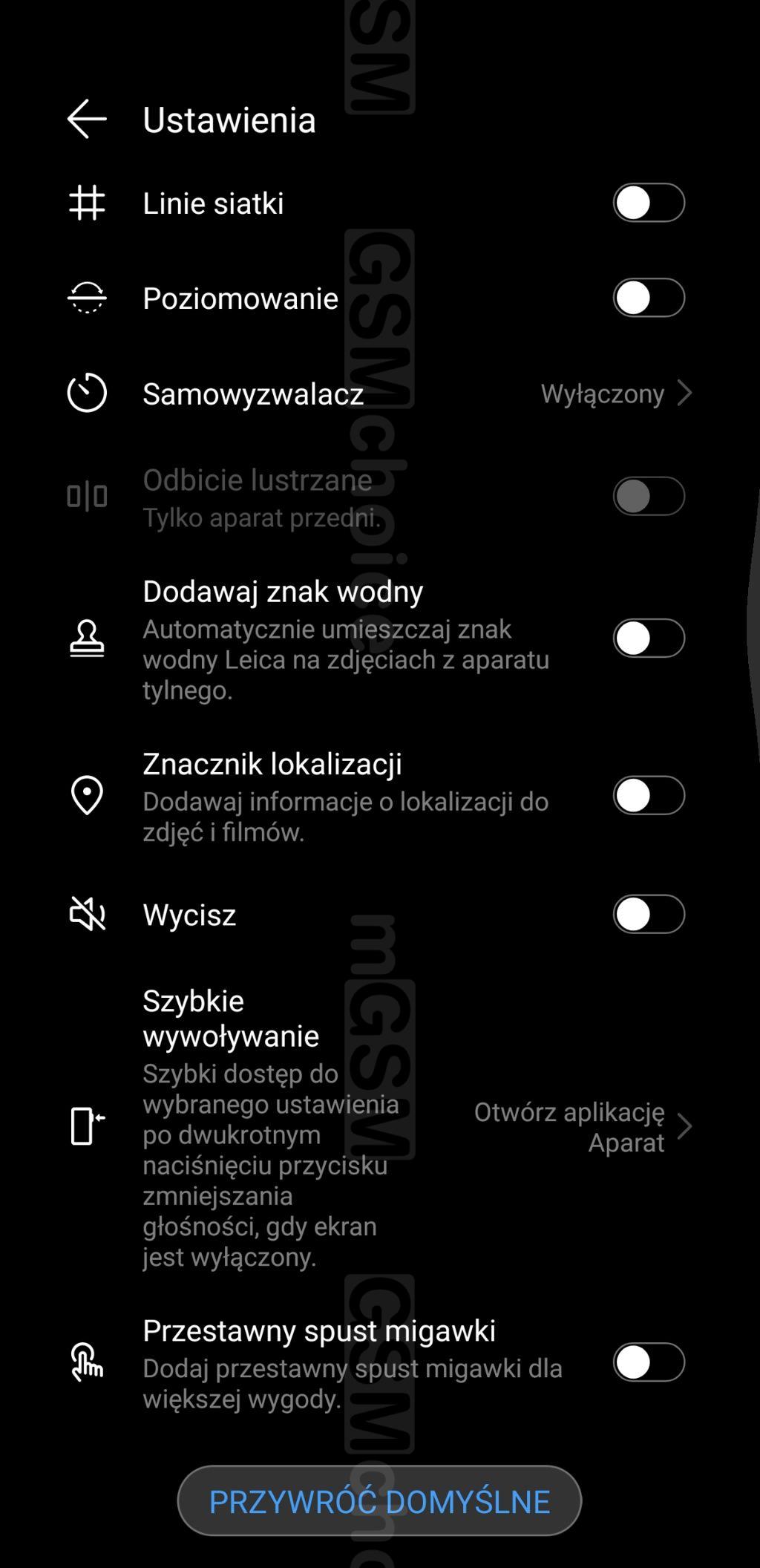Turn on Poziomowanie

pos(648,298)
